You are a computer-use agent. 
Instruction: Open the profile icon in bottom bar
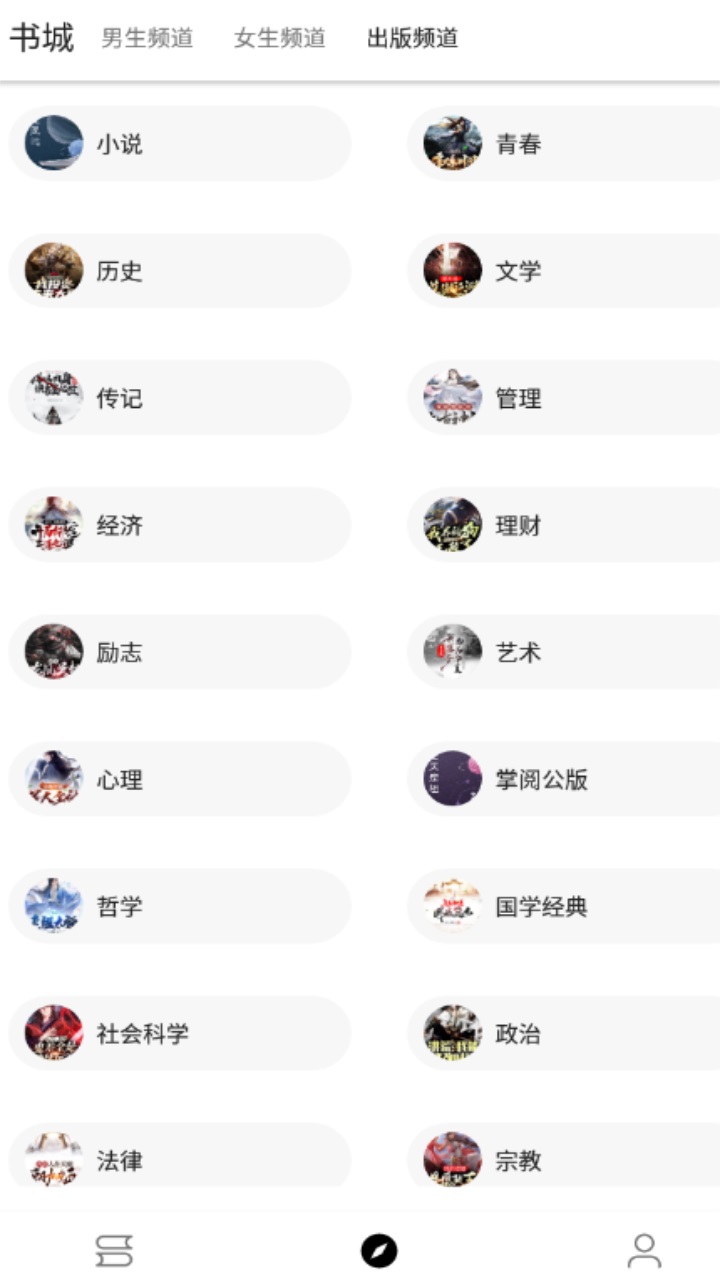[x=645, y=1247]
